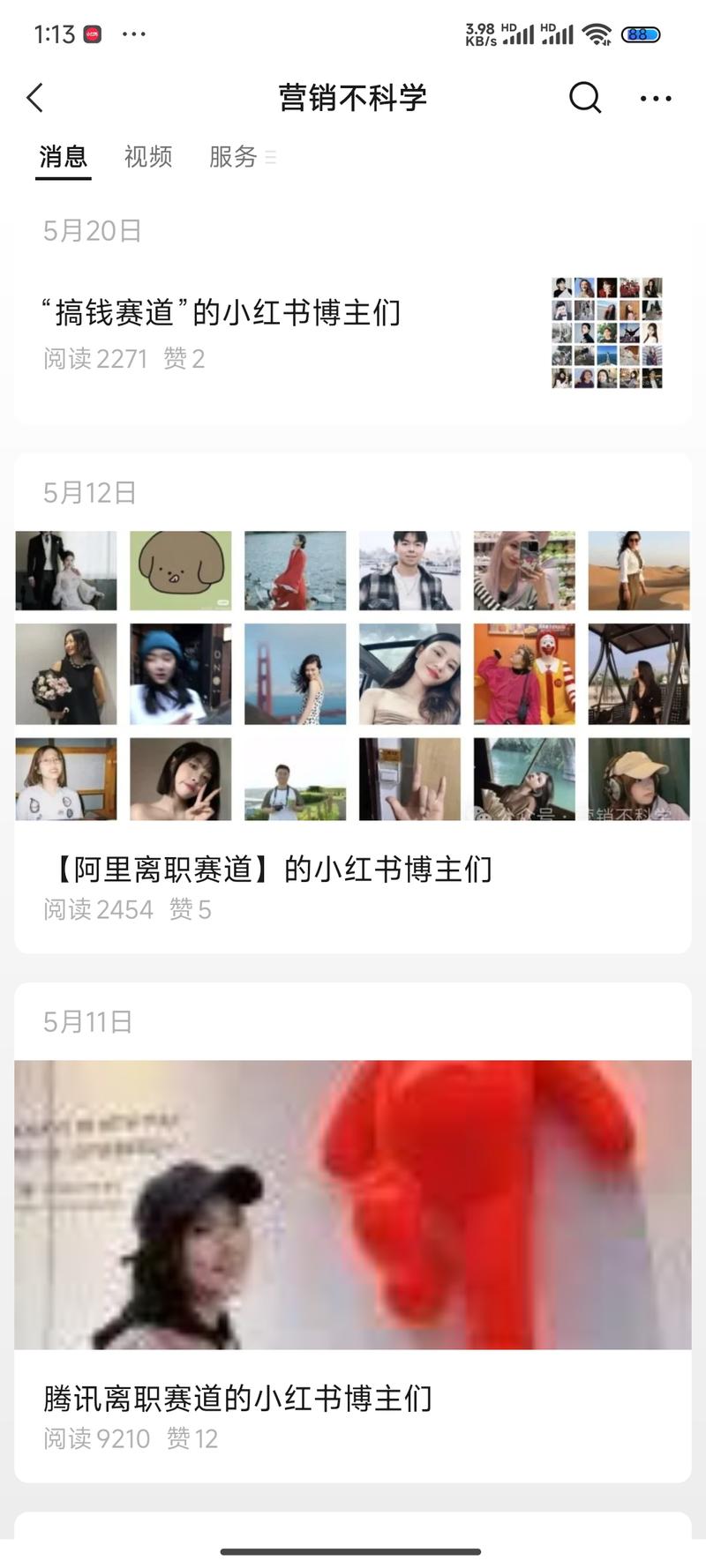Open the 服务 tab menu
Screen dimensions: 706x1568
(x=242, y=157)
